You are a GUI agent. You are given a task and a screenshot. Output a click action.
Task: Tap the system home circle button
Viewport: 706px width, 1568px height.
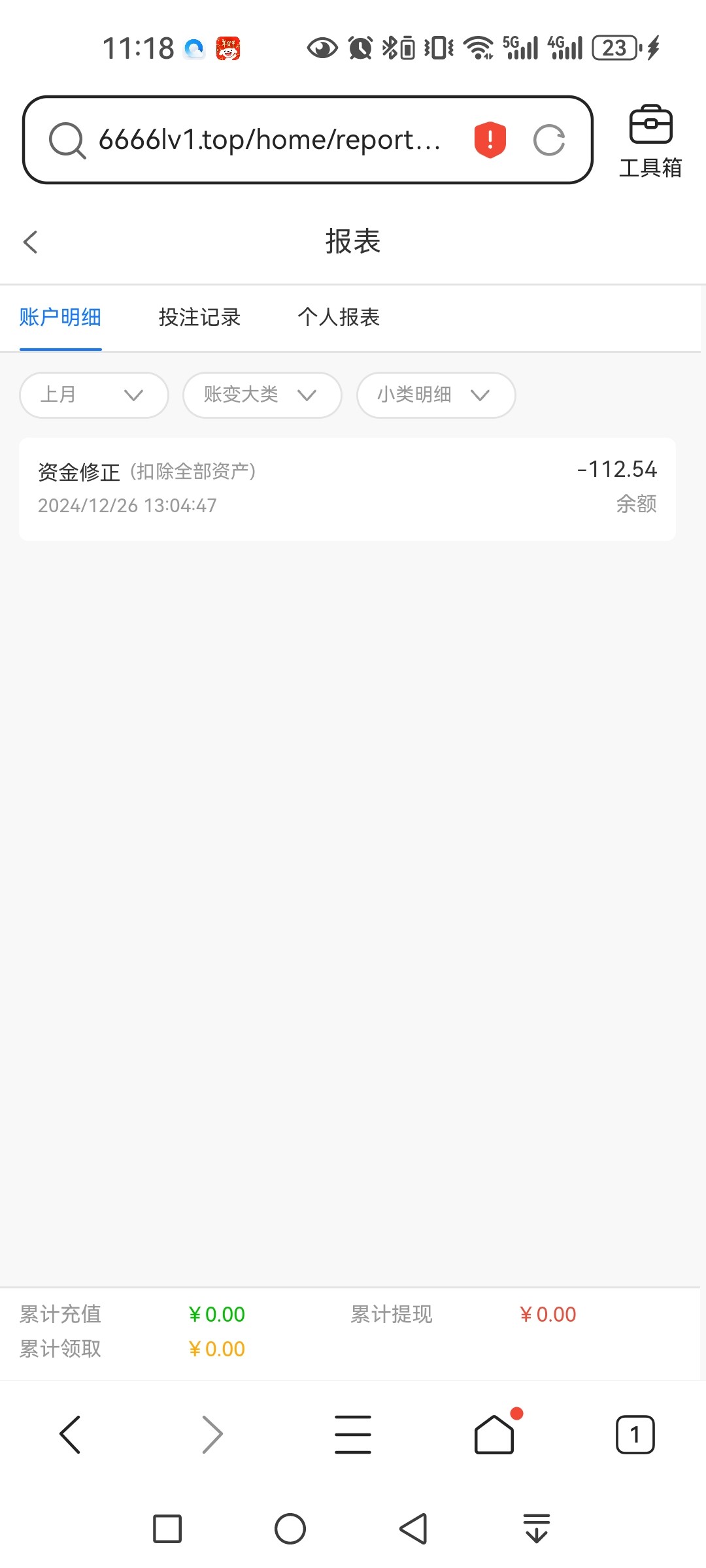290,1529
